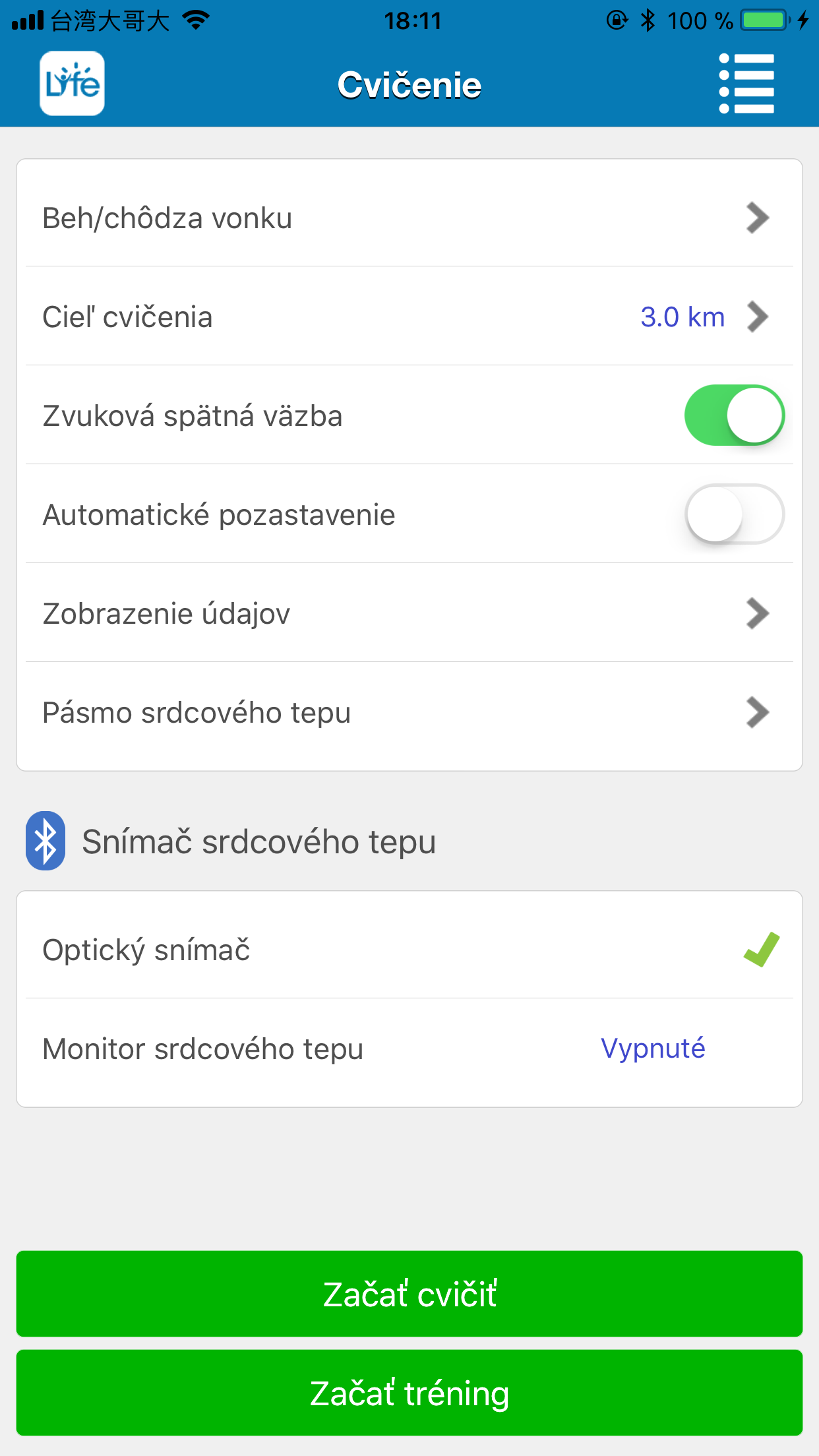This screenshot has width=819, height=1456.
Task: Open Pásmo srdcového tepu
Action: coord(409,712)
